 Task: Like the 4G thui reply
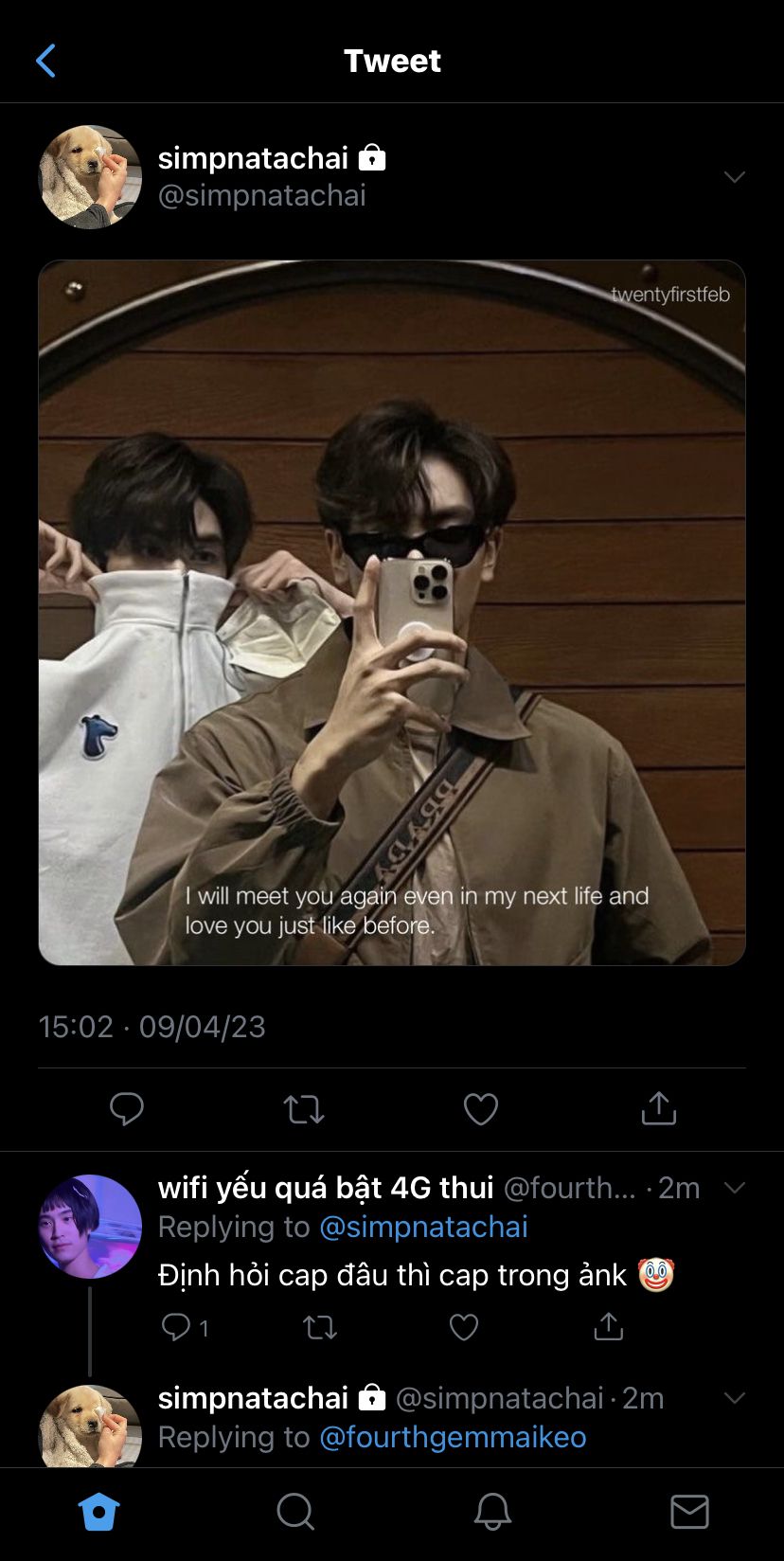point(464,1327)
